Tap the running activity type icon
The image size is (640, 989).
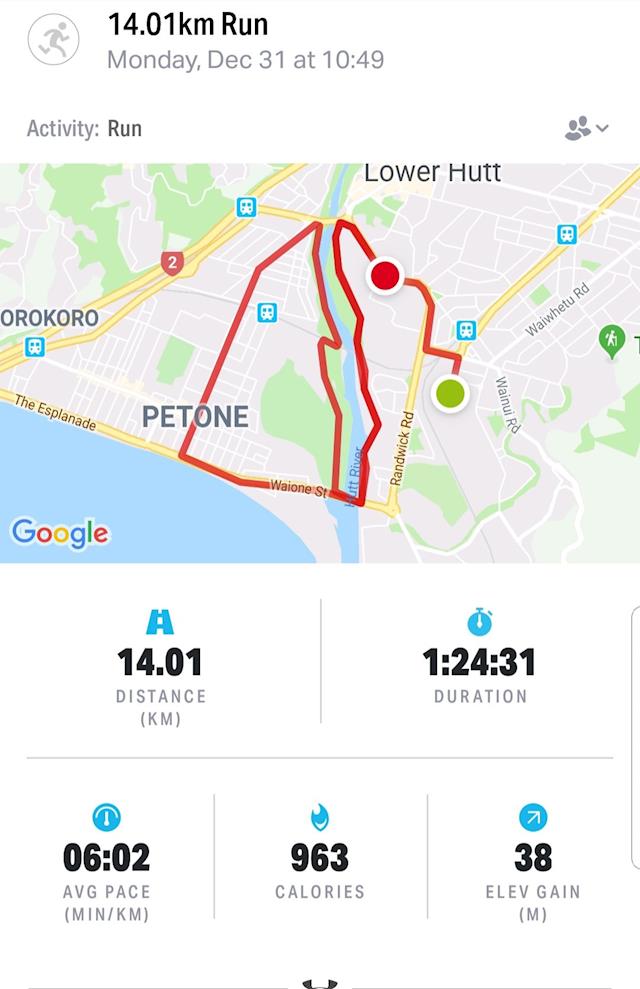pos(53,41)
